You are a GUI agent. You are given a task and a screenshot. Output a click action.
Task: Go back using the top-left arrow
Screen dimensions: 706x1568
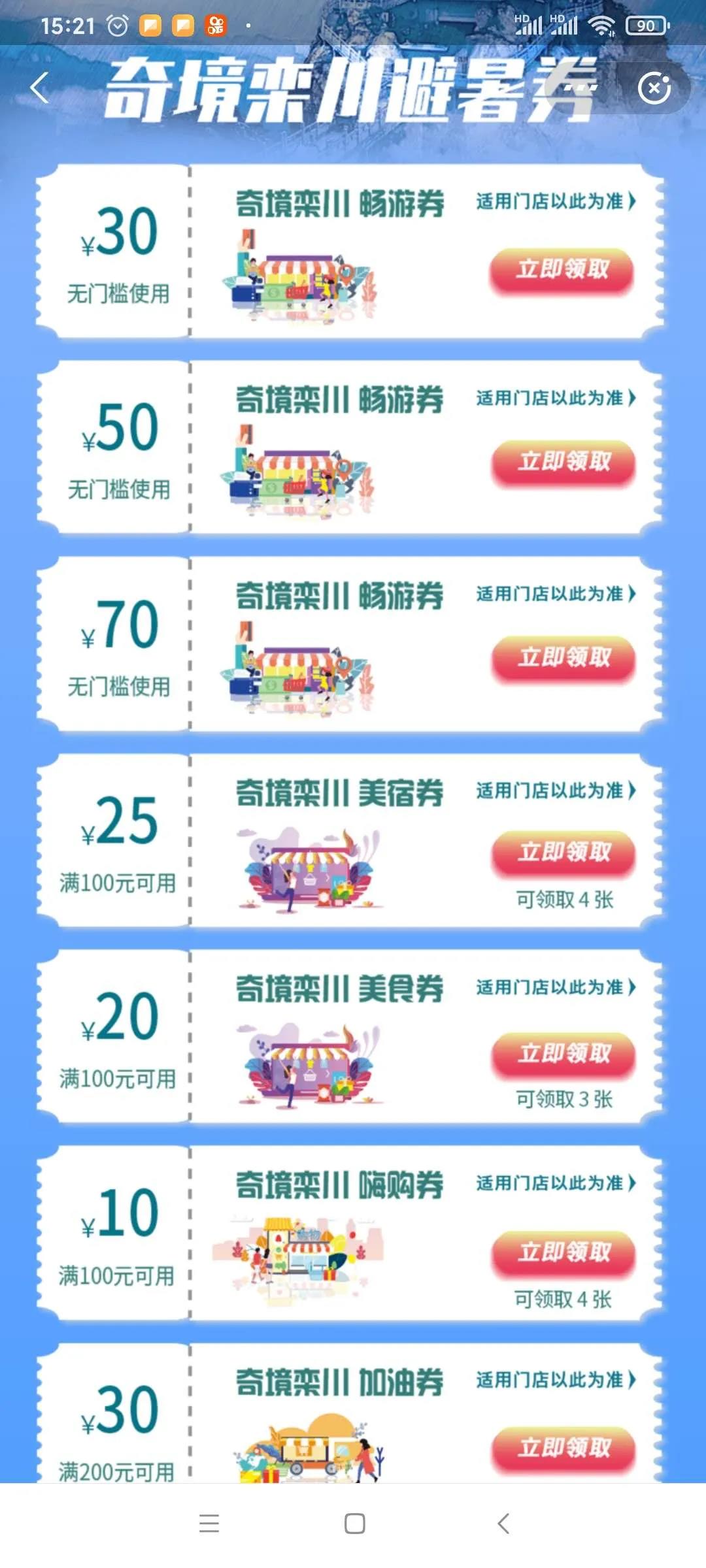40,88
